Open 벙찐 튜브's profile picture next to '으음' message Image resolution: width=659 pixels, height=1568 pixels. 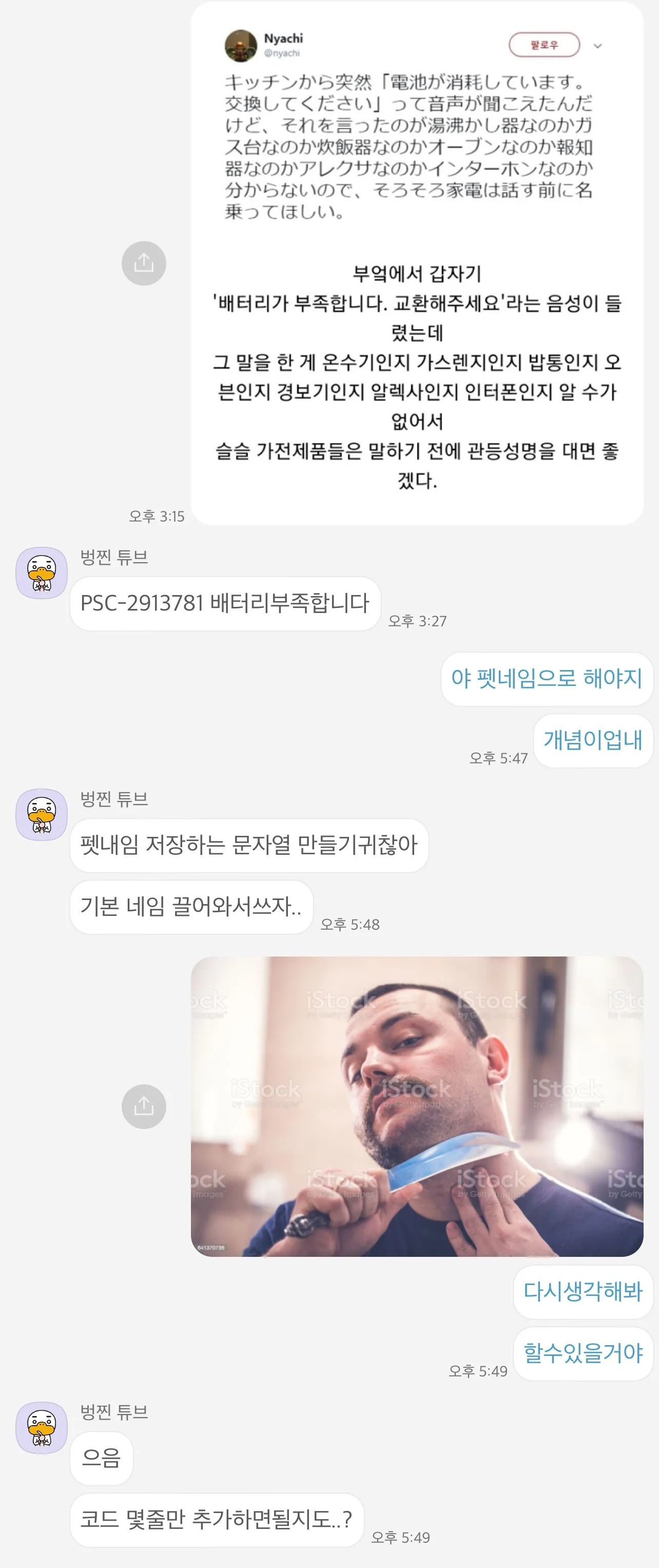42,1427
